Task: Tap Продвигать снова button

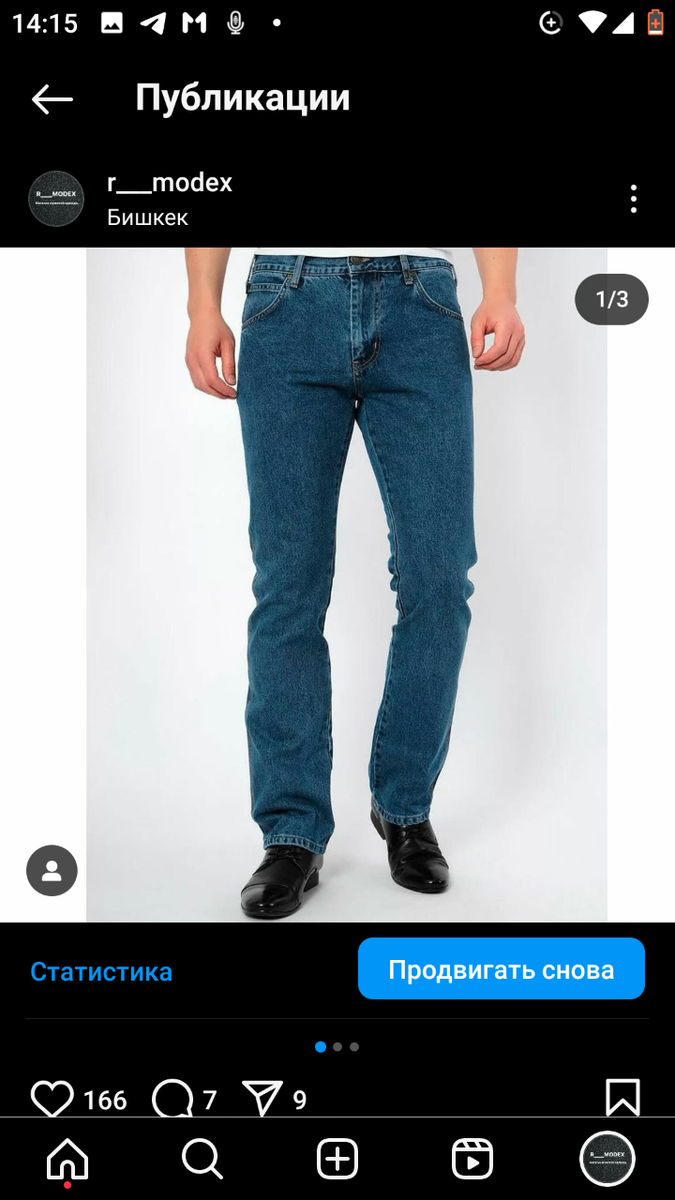Action: (x=501, y=969)
